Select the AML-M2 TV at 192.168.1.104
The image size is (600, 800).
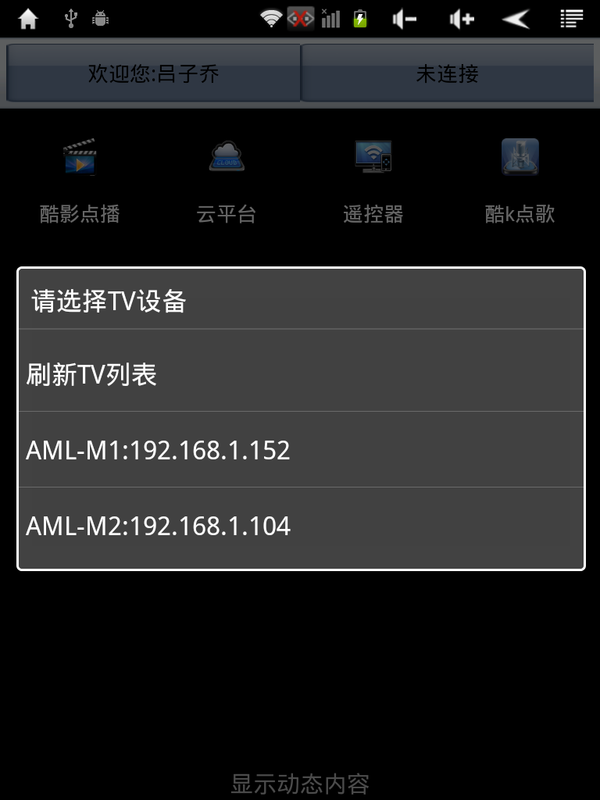300,525
